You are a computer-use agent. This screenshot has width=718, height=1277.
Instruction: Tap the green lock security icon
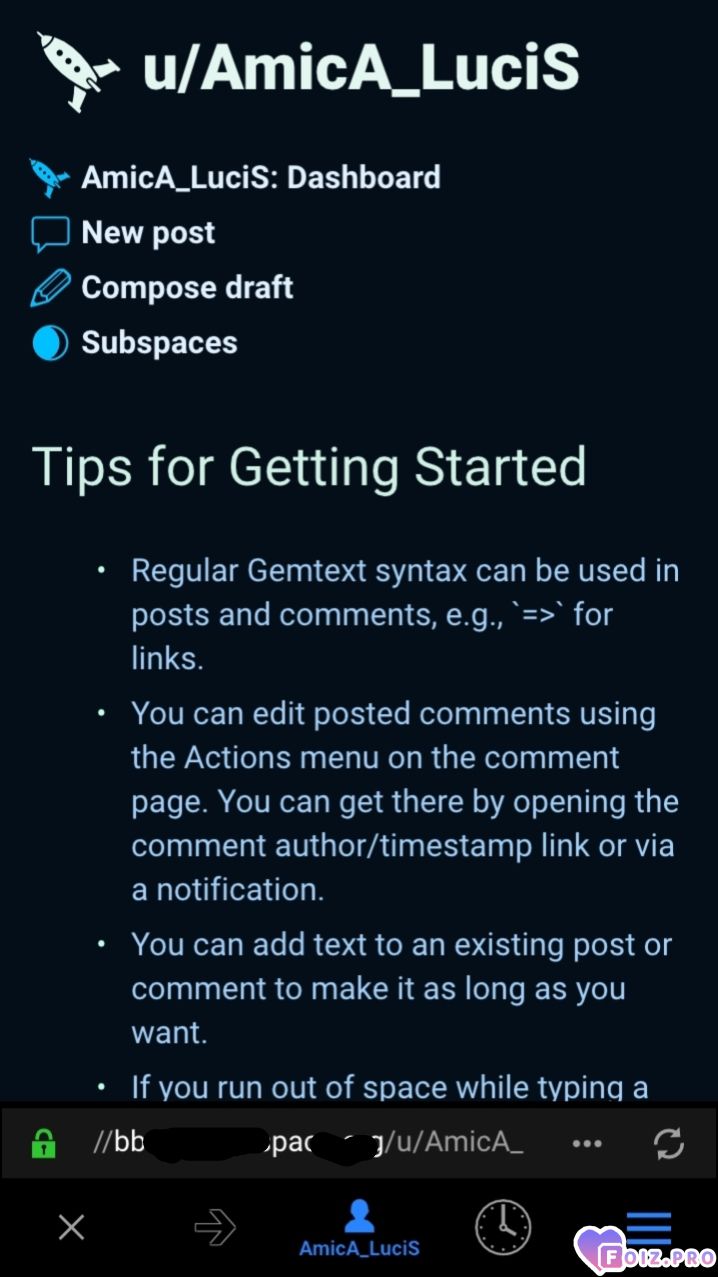coord(44,1144)
